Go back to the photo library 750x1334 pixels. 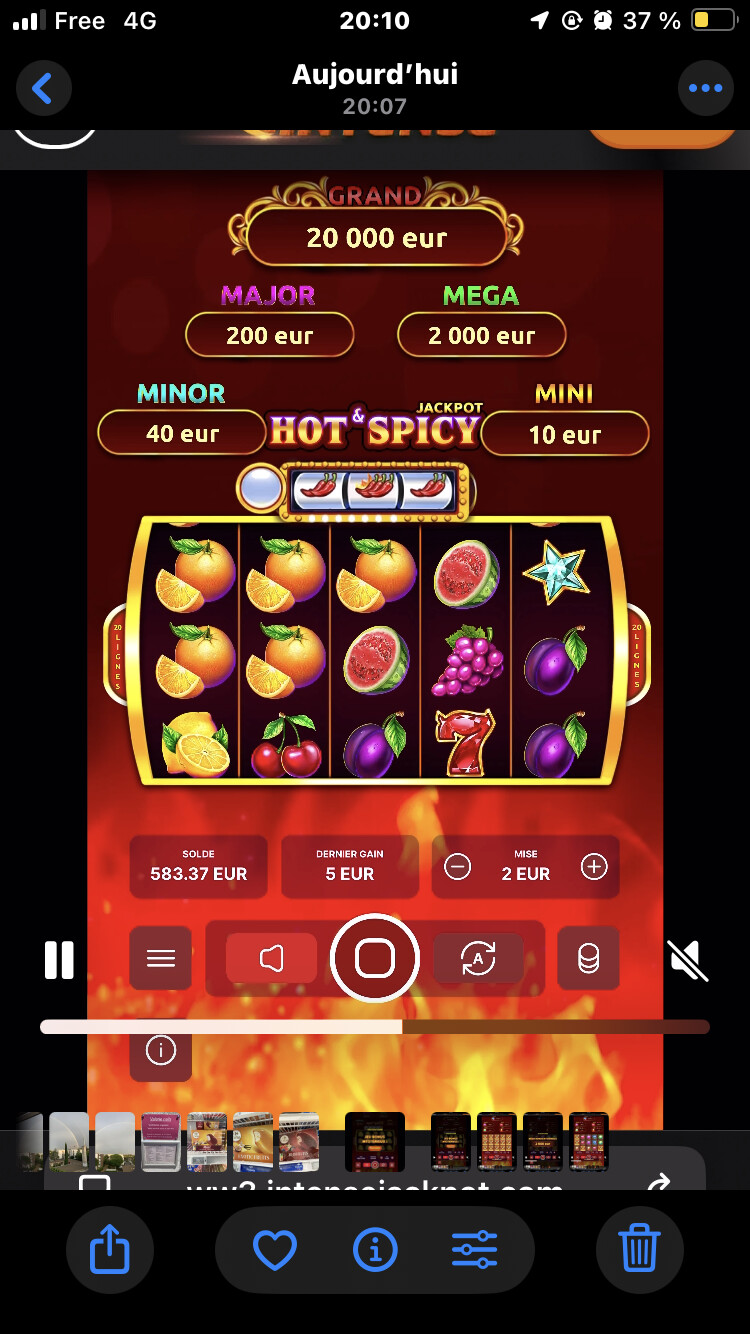point(43,89)
